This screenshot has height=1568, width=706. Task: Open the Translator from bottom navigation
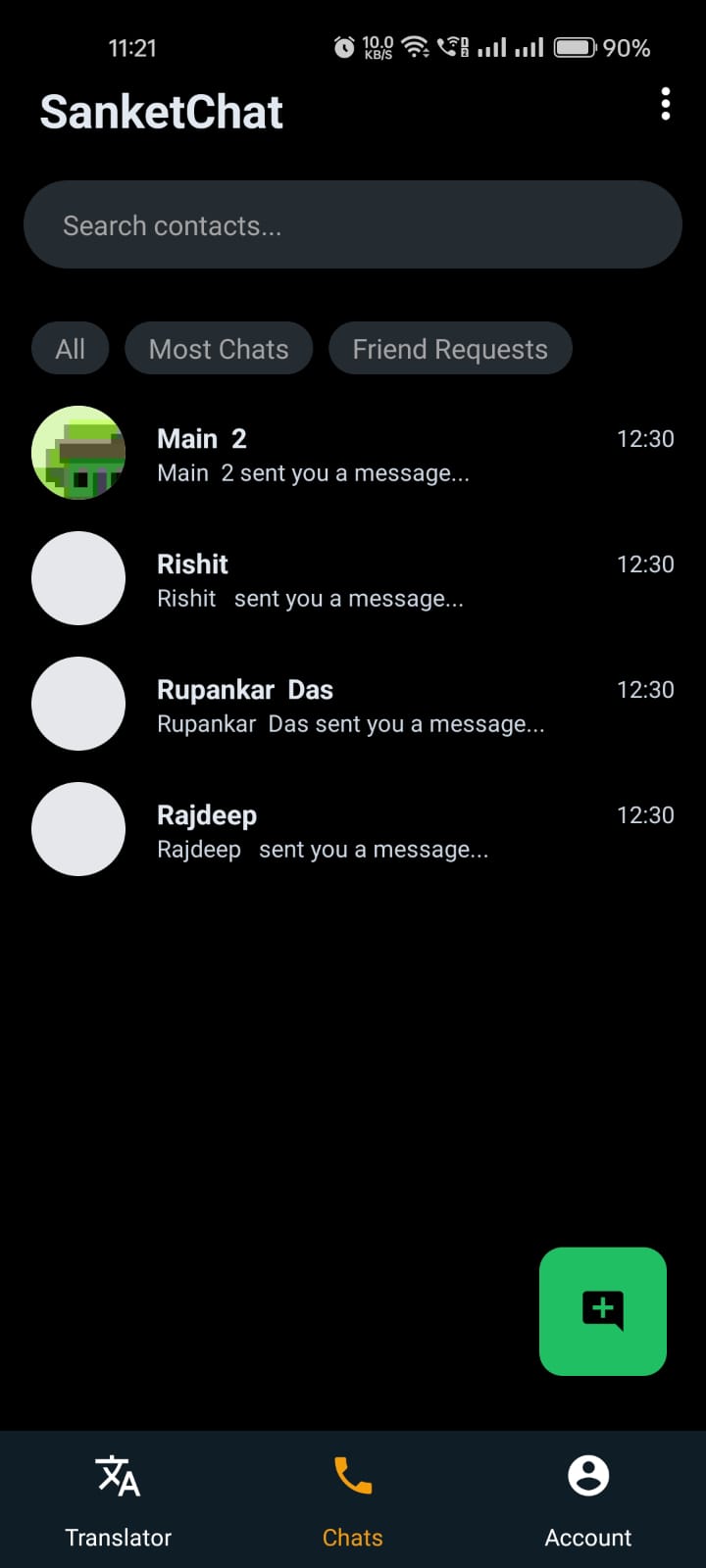[118, 1494]
